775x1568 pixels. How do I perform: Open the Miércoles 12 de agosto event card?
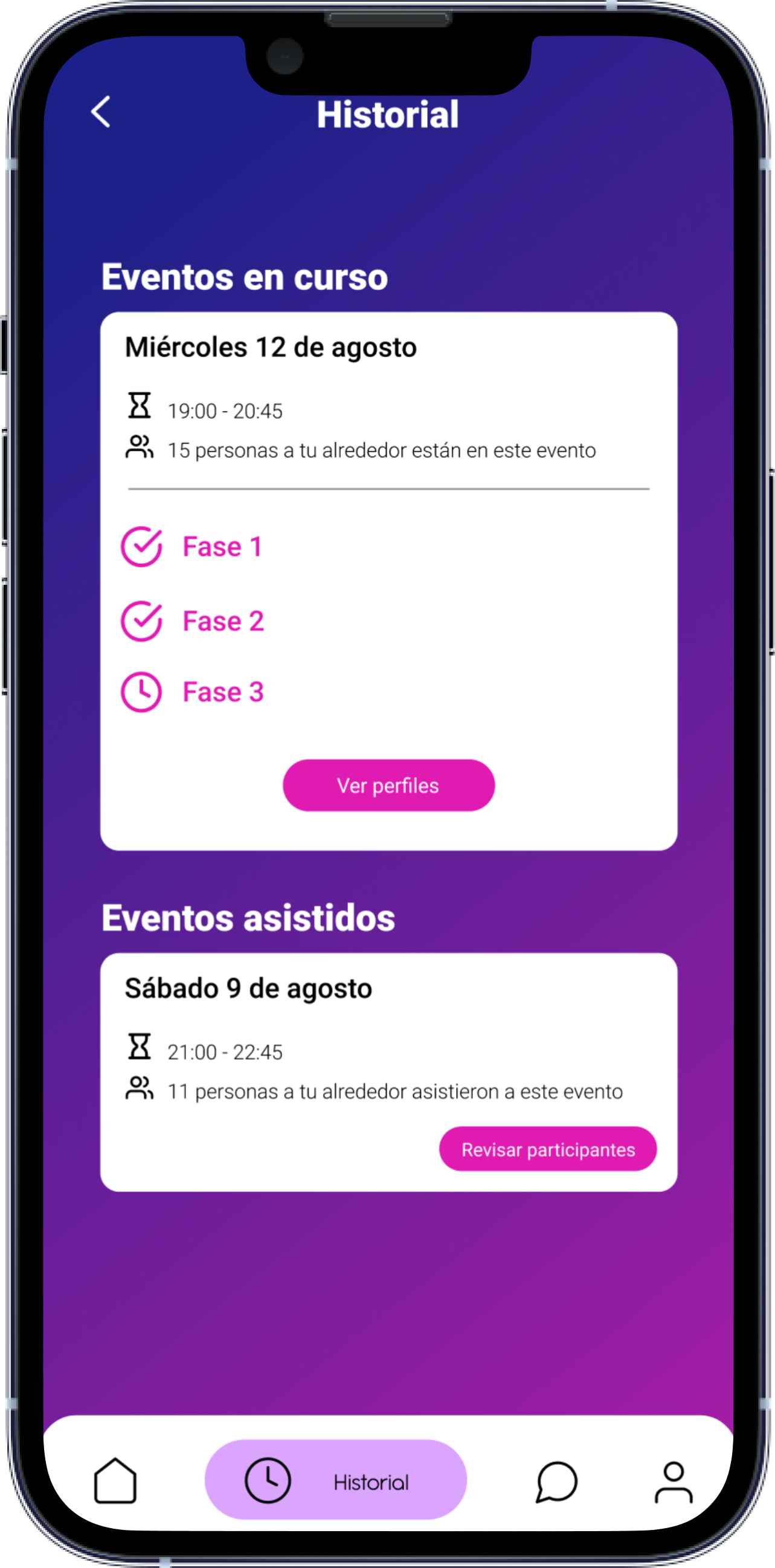(x=389, y=581)
